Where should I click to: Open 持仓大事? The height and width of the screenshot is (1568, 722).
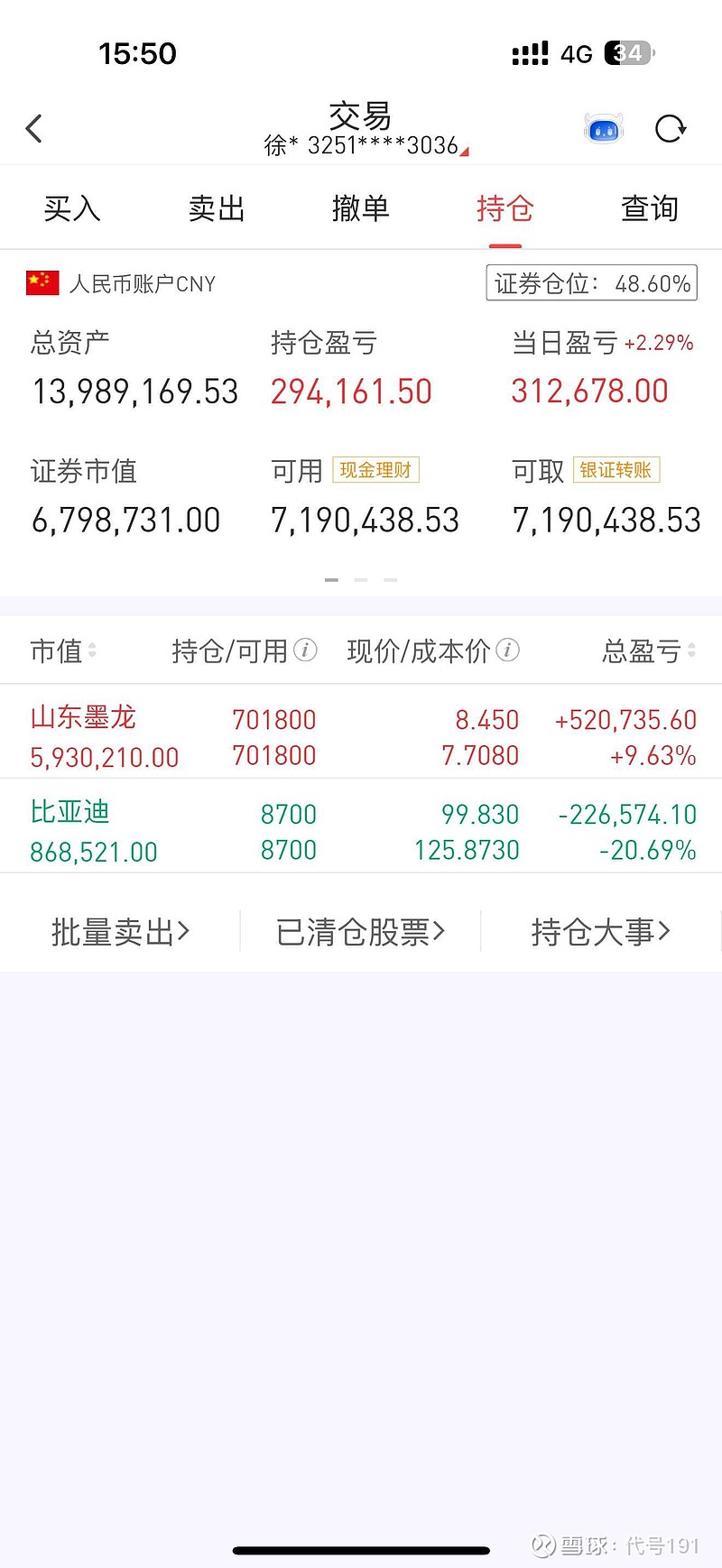tap(601, 931)
